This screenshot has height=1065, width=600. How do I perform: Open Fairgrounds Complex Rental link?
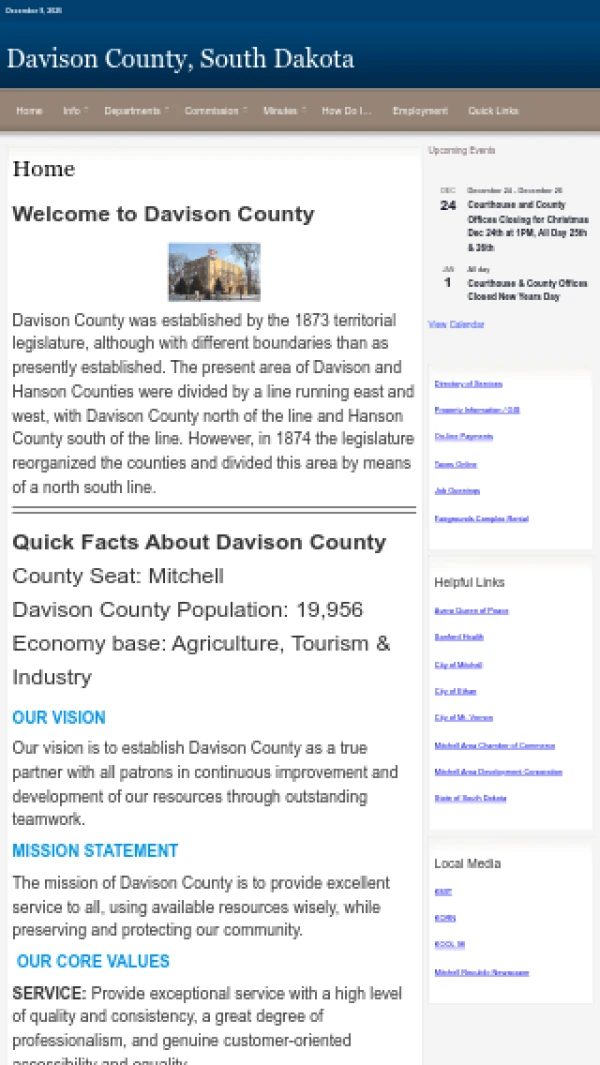481,519
